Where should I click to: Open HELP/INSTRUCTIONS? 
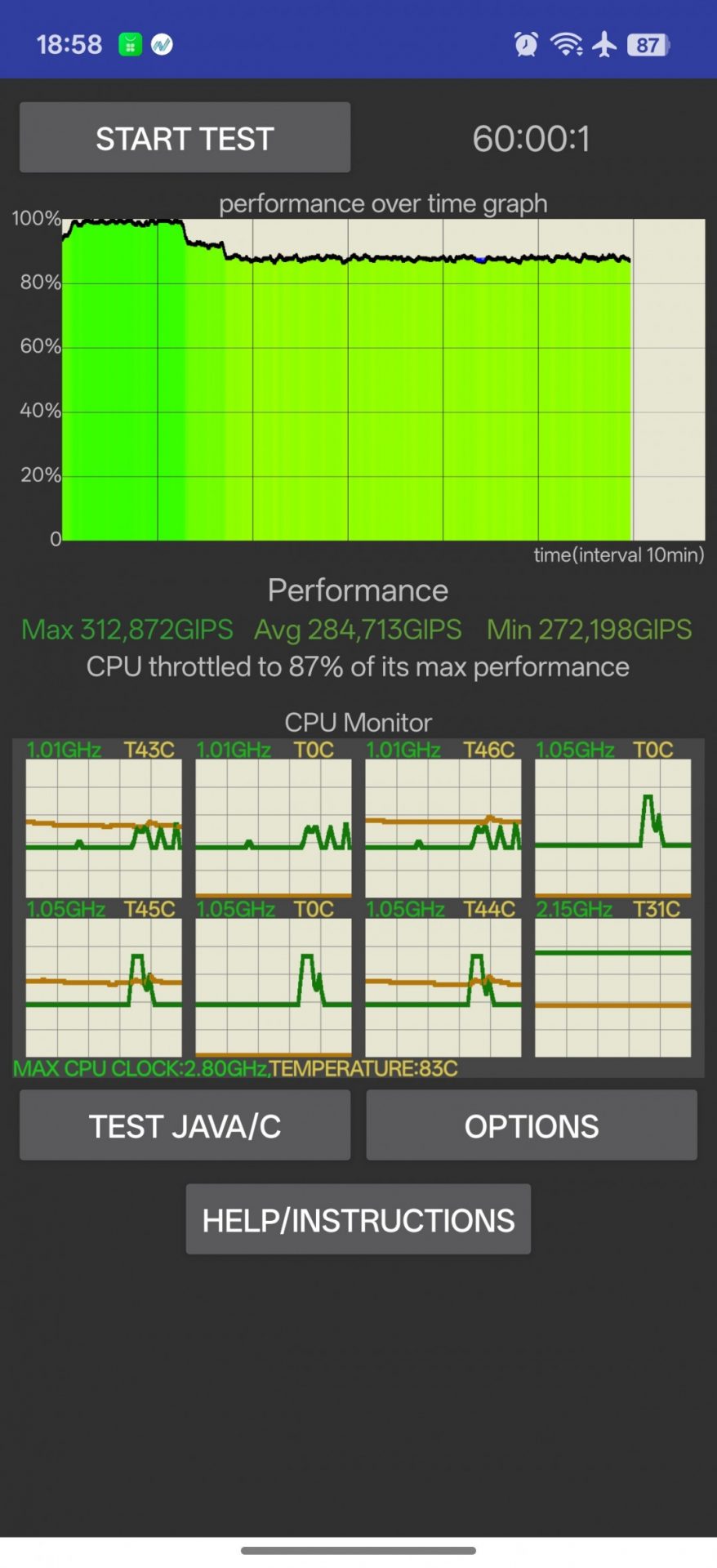(x=358, y=1220)
